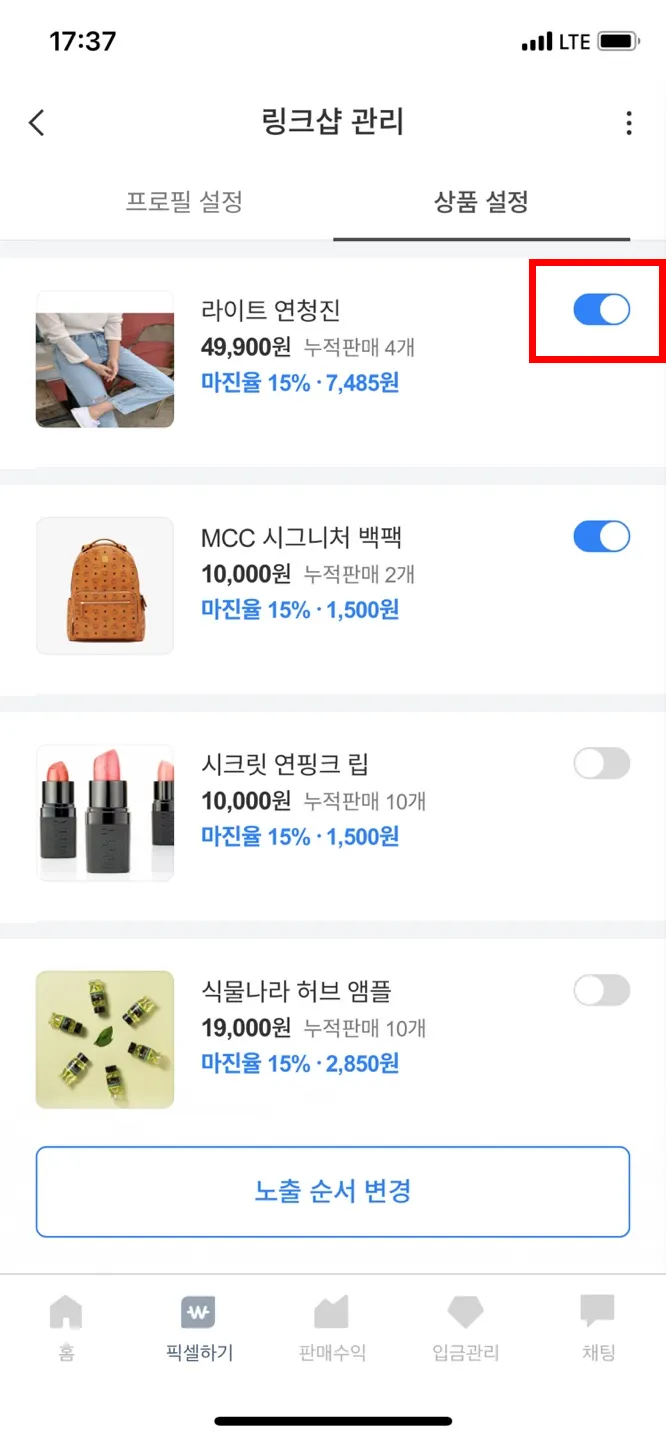View the MCC 시그니처 백팩 product image
This screenshot has width=666, height=1440.
(105, 586)
